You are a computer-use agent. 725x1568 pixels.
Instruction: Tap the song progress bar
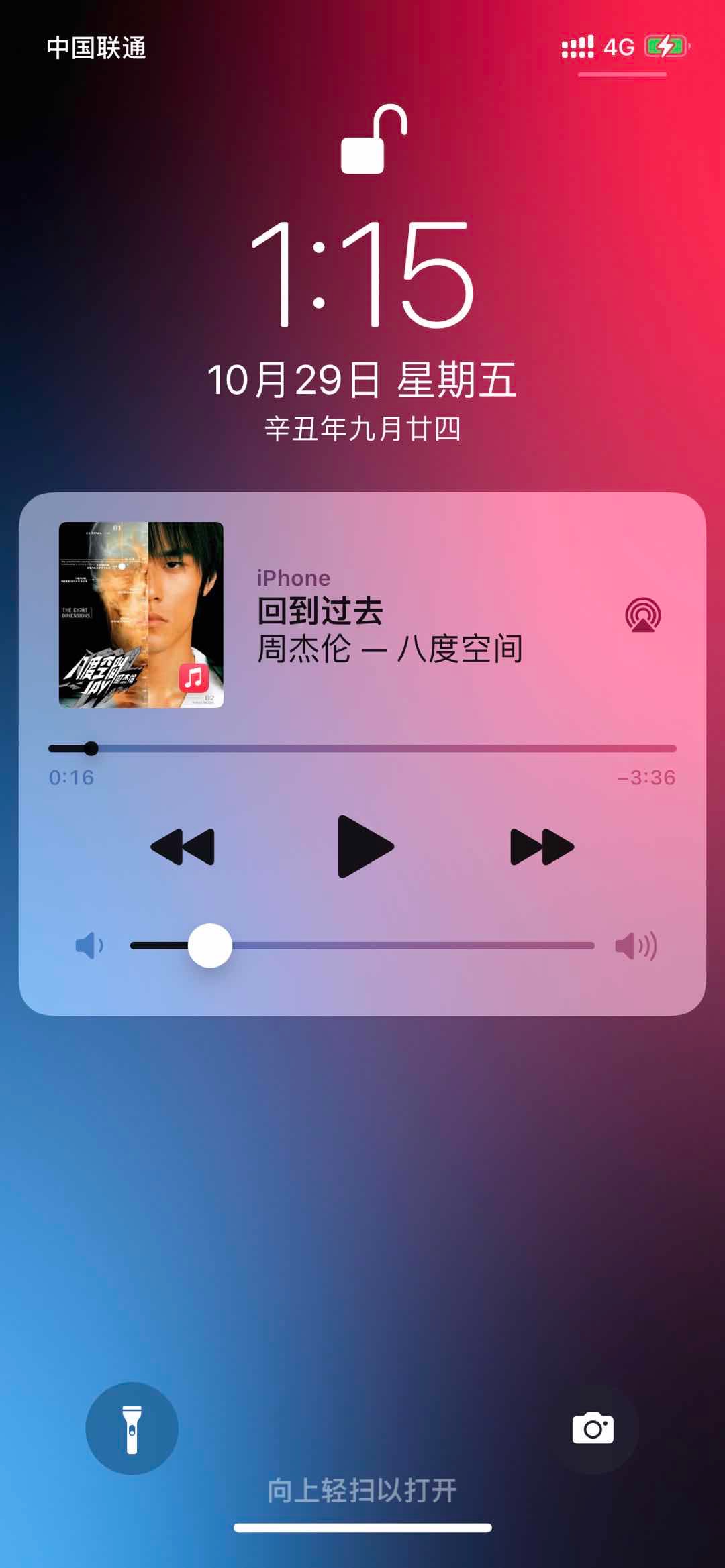pyautogui.click(x=362, y=749)
